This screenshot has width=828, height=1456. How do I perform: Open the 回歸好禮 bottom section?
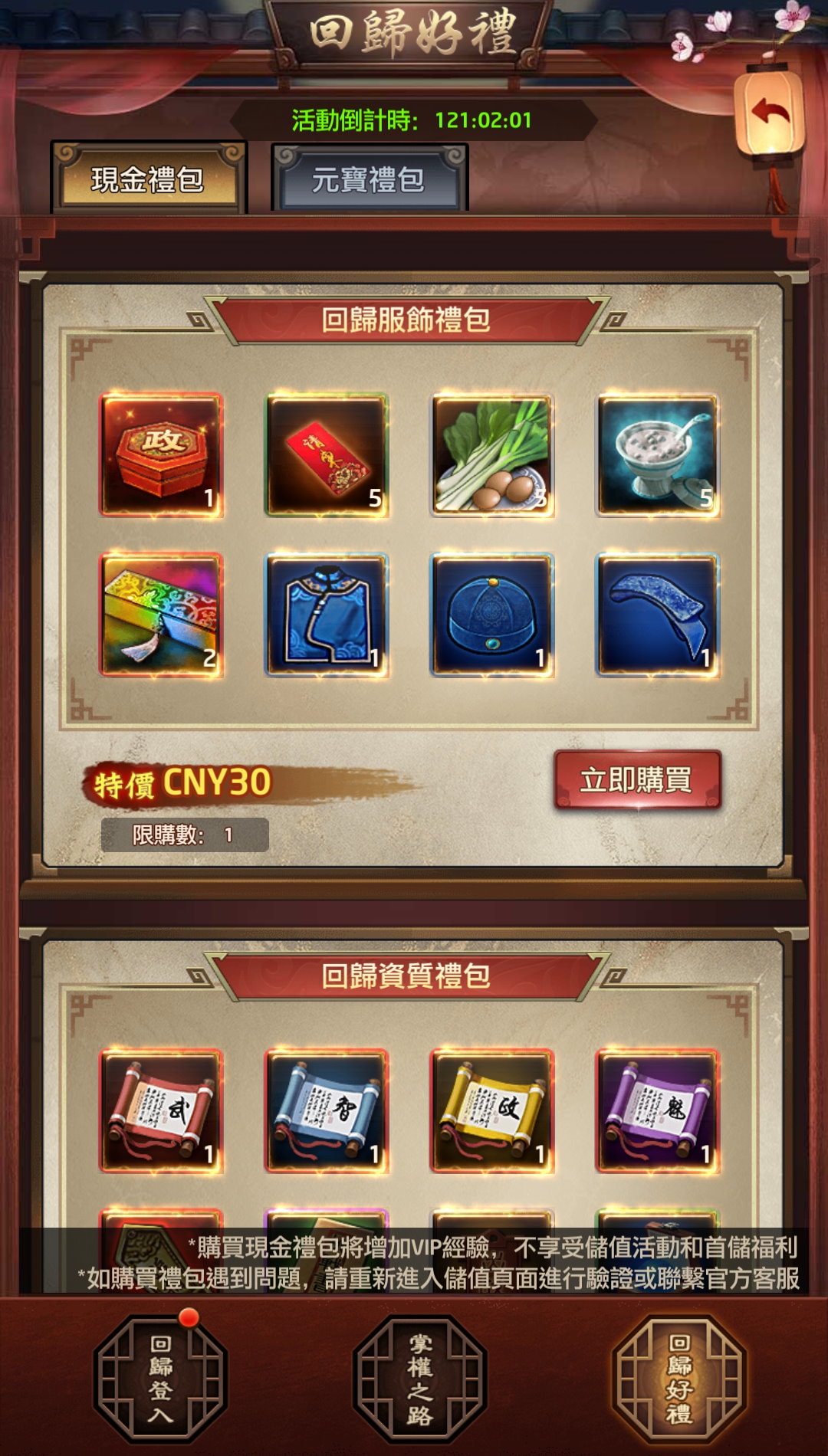tap(678, 1377)
